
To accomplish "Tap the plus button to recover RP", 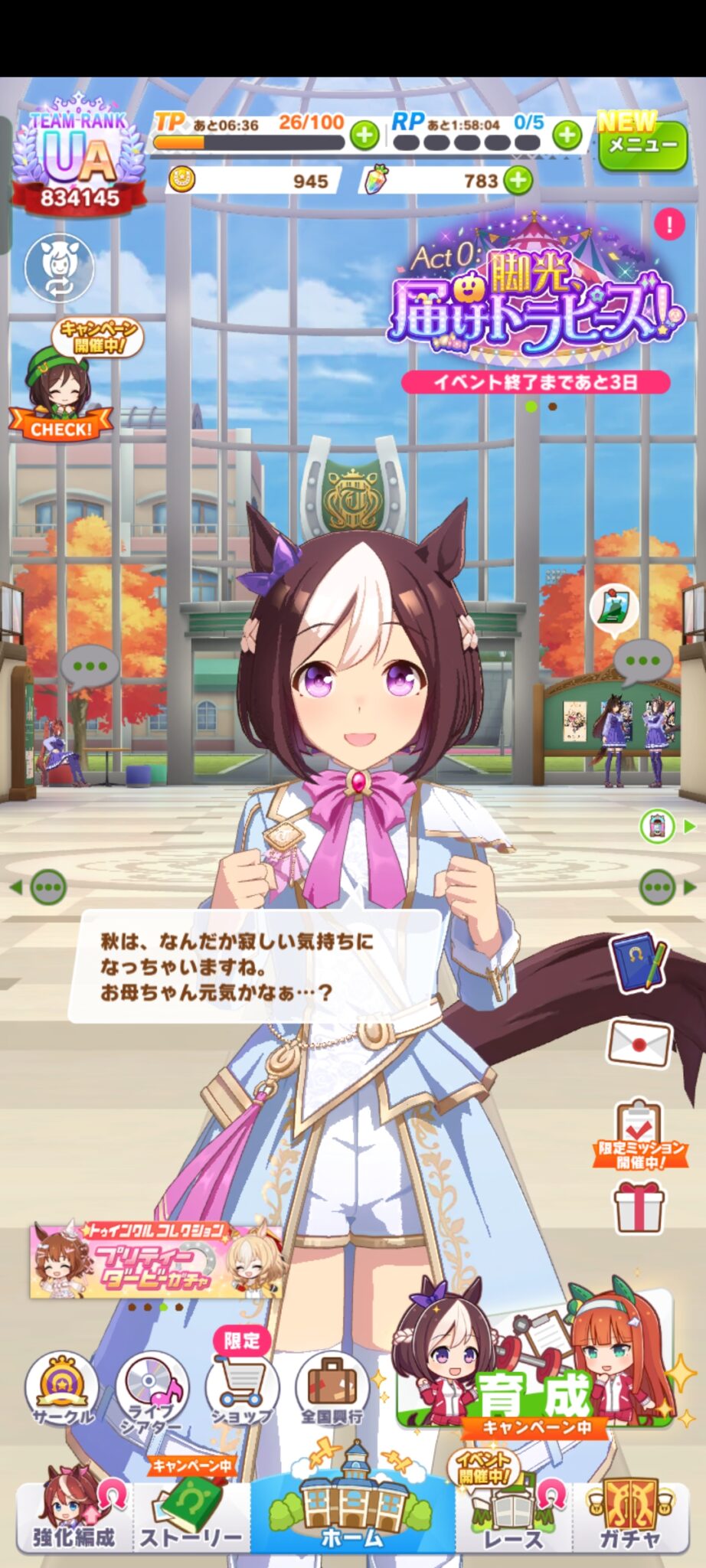I will 567,136.
